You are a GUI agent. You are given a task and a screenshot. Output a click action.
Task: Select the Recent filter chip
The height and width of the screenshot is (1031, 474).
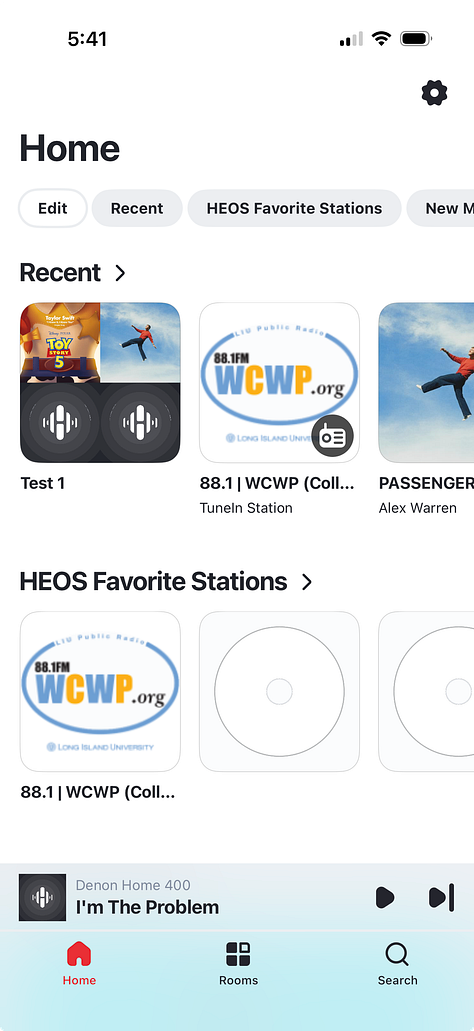click(x=137, y=208)
